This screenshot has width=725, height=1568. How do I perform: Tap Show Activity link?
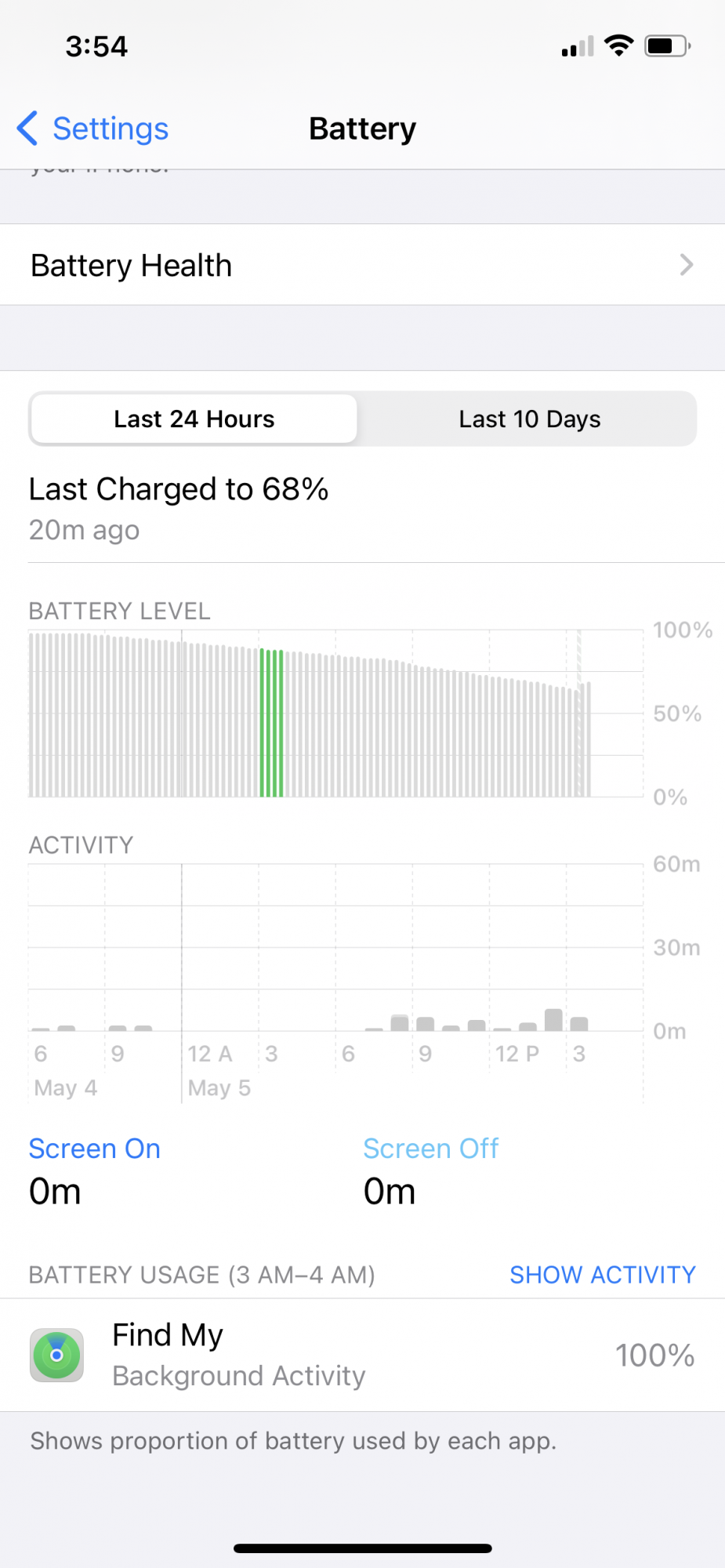[x=602, y=1276]
